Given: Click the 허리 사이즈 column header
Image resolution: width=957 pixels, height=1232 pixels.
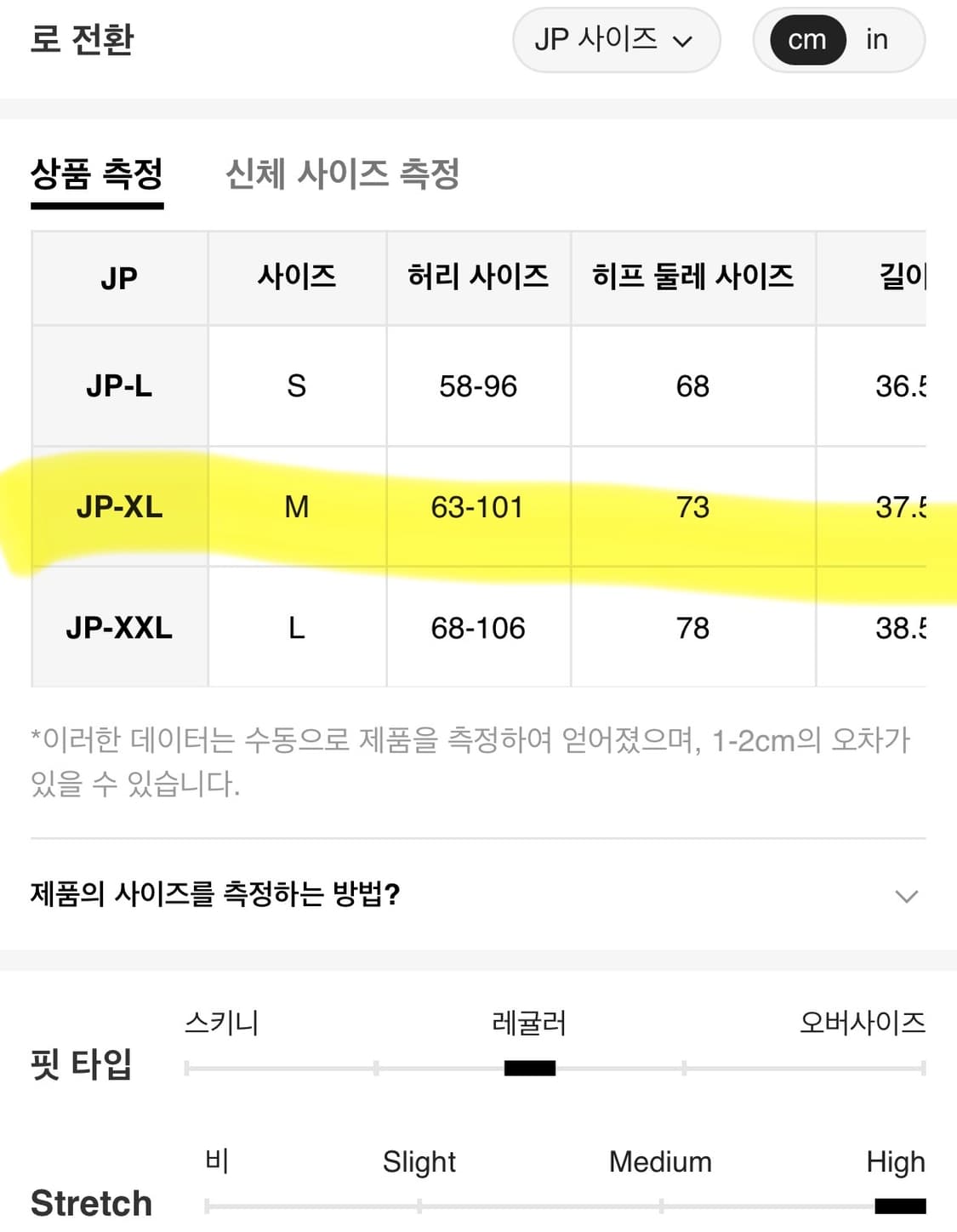Looking at the screenshot, I should (477, 277).
